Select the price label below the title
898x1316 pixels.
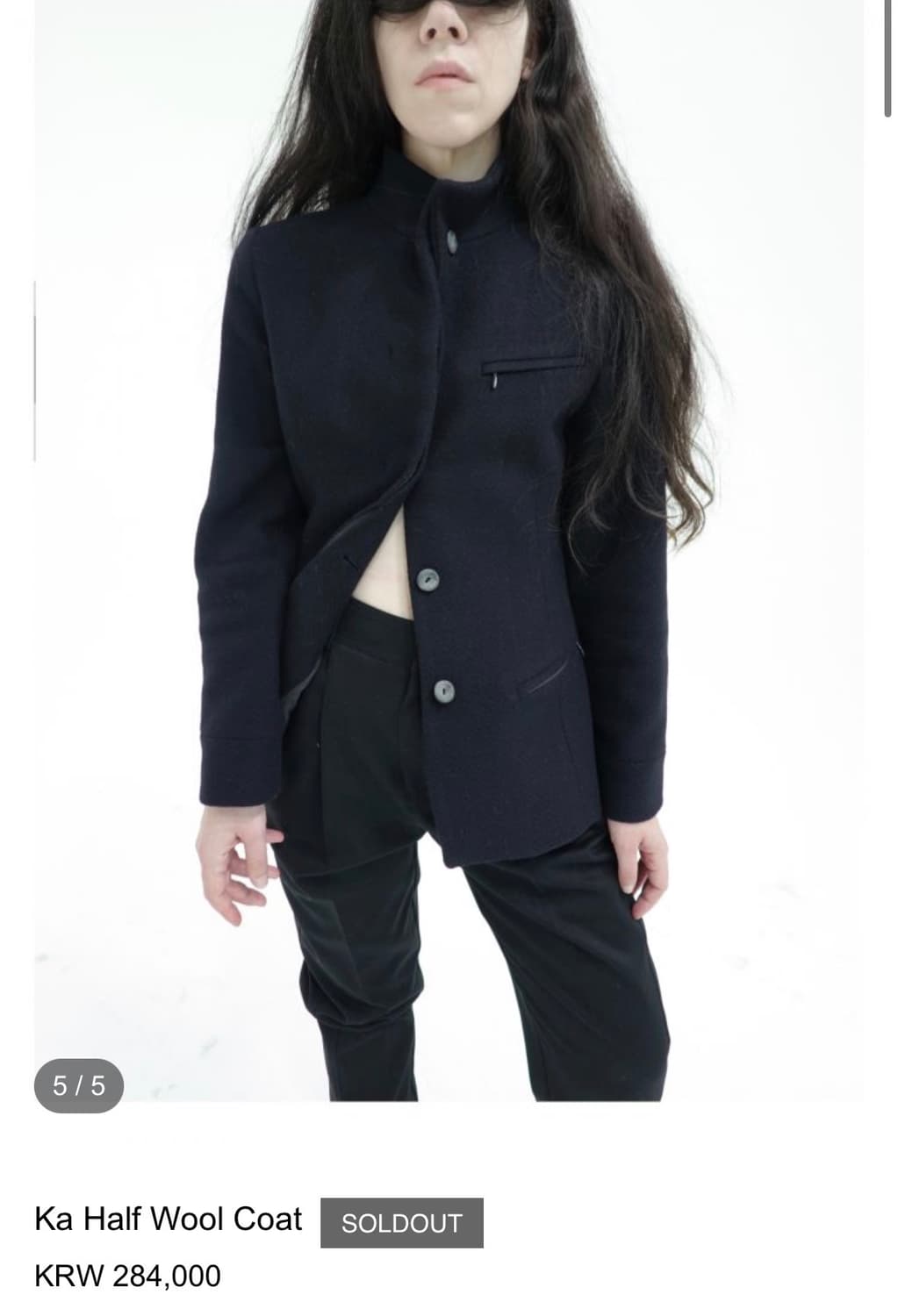[x=130, y=1274]
